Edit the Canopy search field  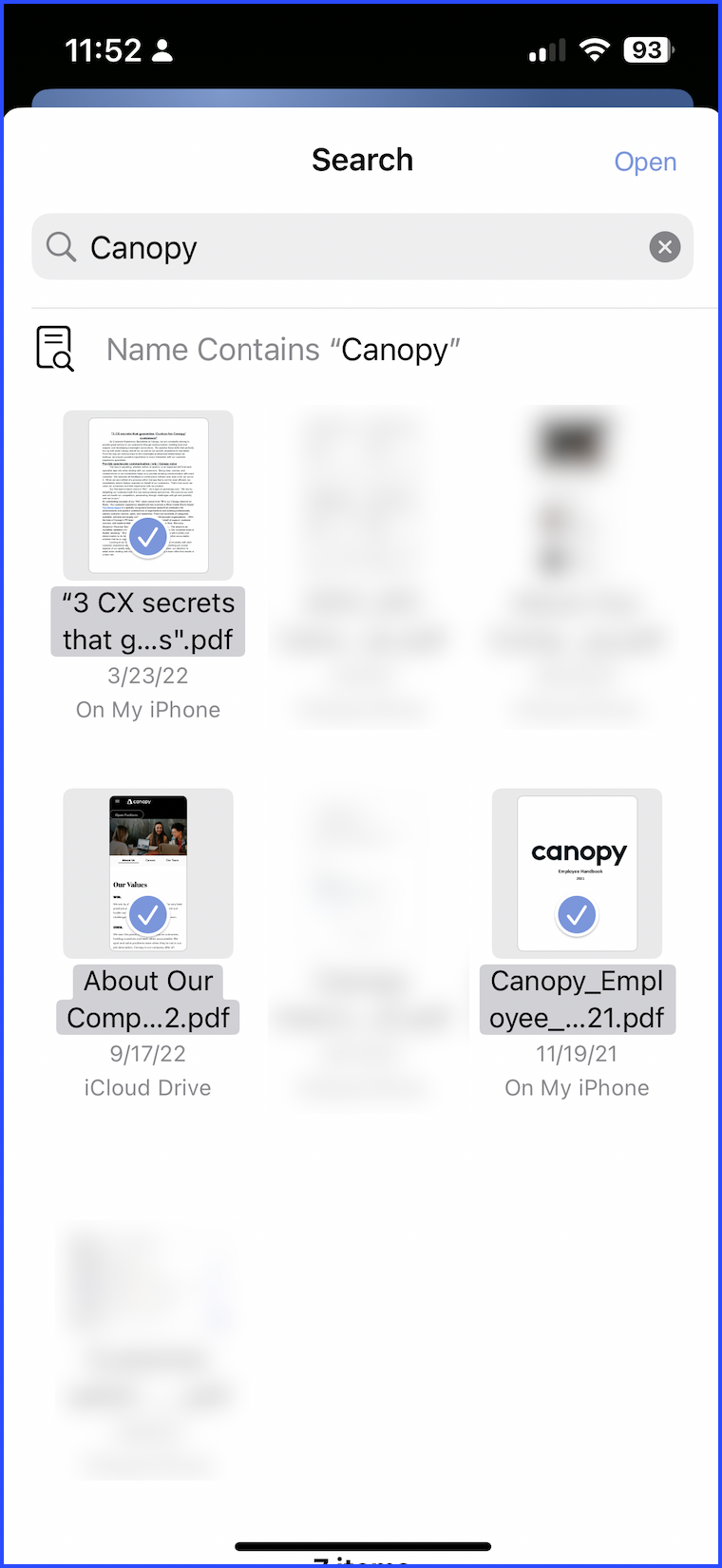coord(361,248)
